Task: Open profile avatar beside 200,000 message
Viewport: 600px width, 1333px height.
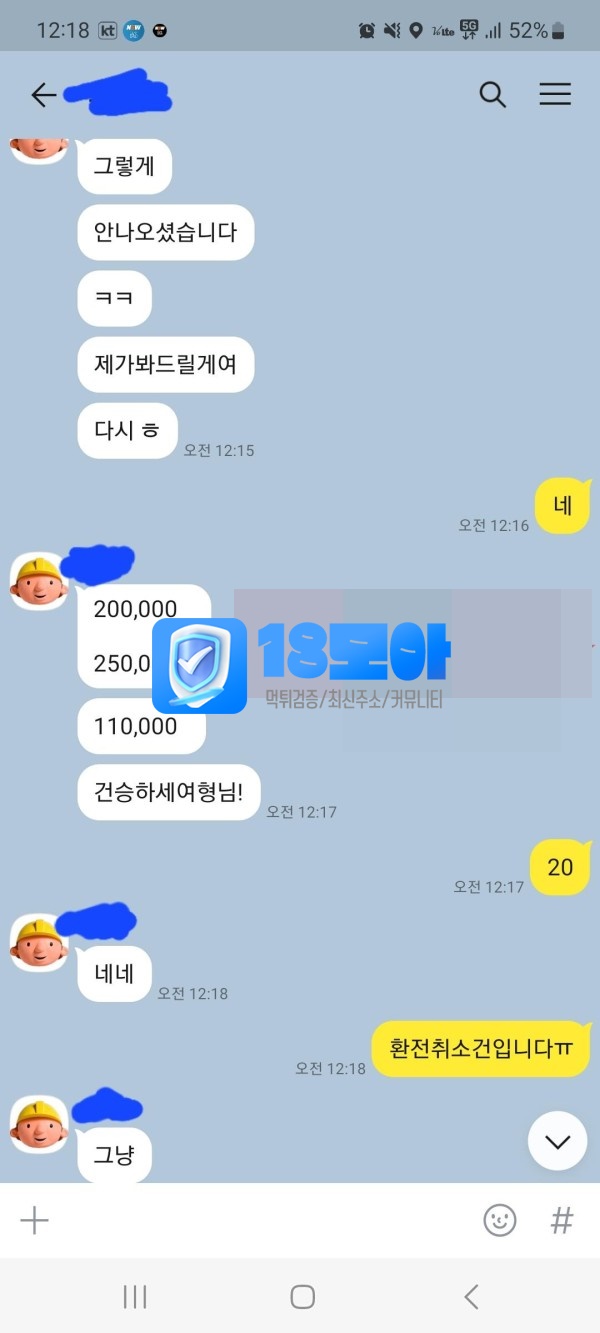Action: click(x=39, y=581)
